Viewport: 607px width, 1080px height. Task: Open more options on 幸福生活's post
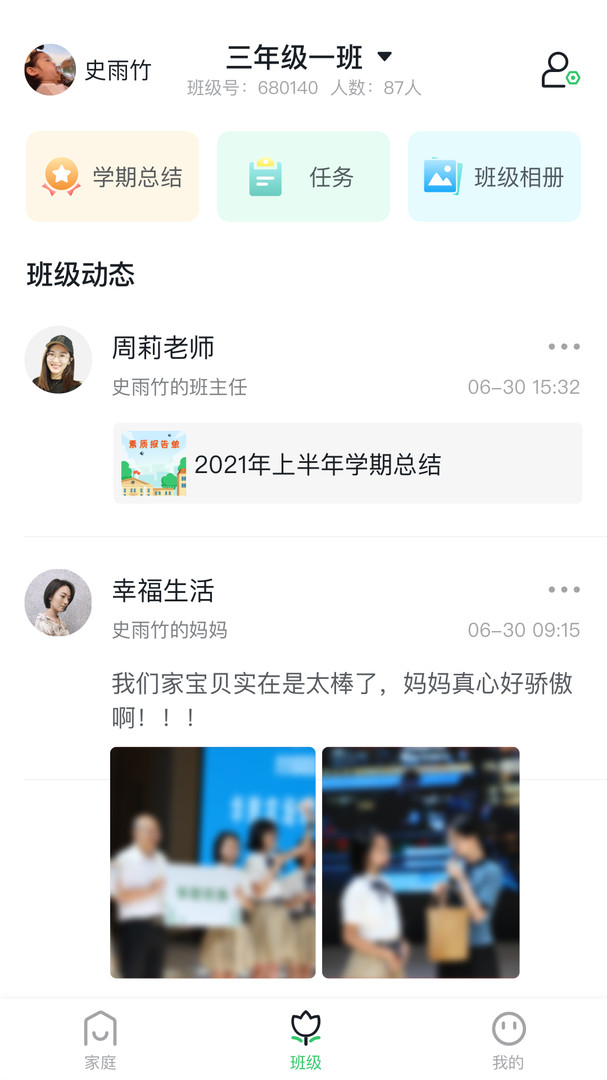(x=564, y=590)
